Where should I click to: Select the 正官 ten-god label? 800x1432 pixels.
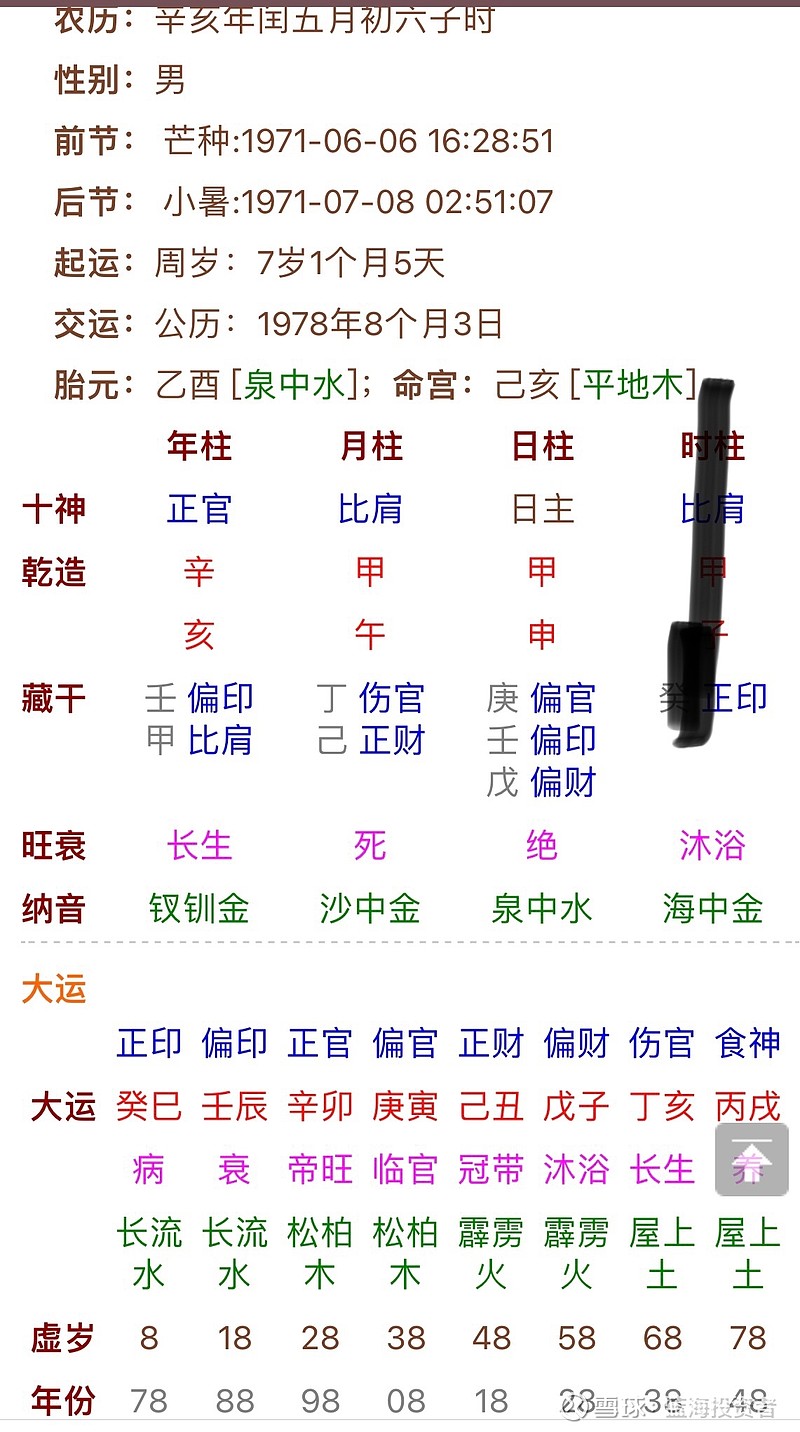pos(198,510)
